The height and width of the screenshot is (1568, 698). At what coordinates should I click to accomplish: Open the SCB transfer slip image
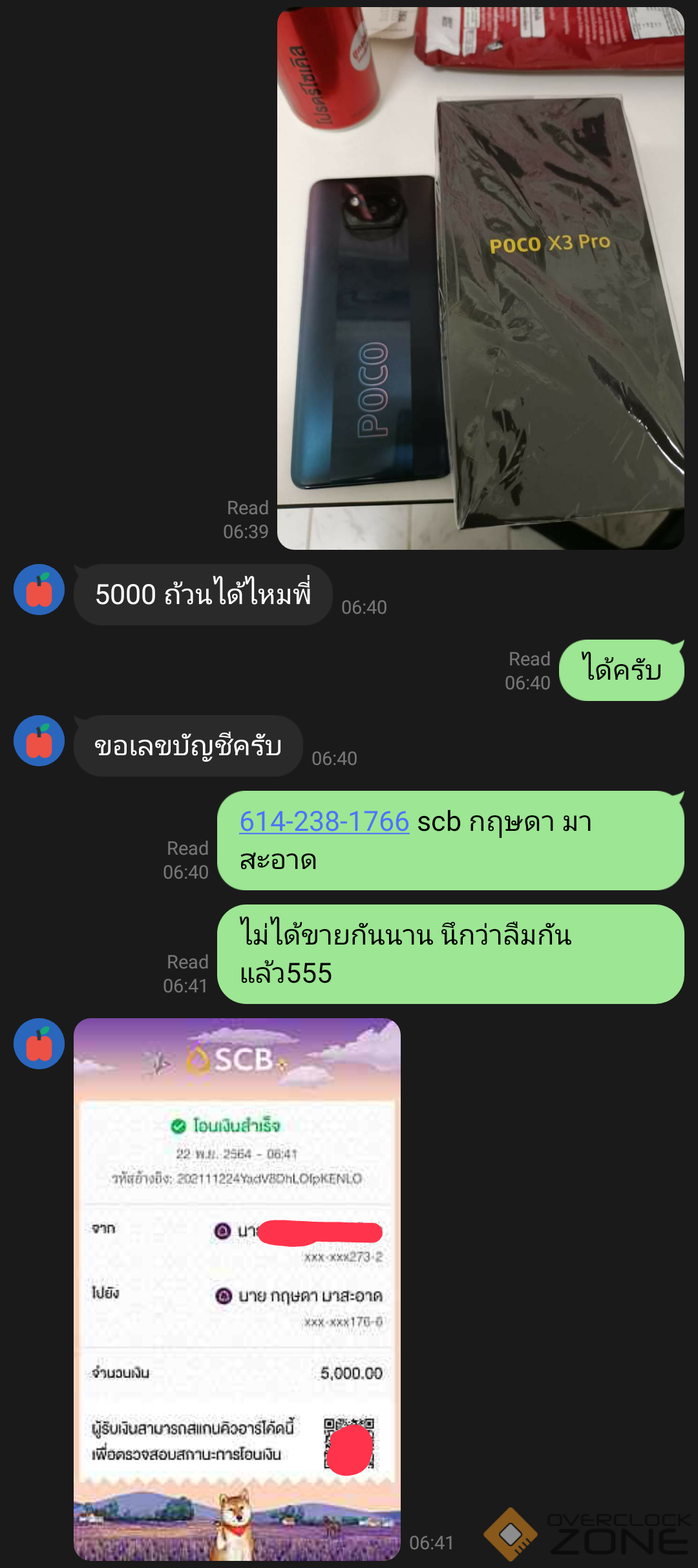[x=237, y=1289]
